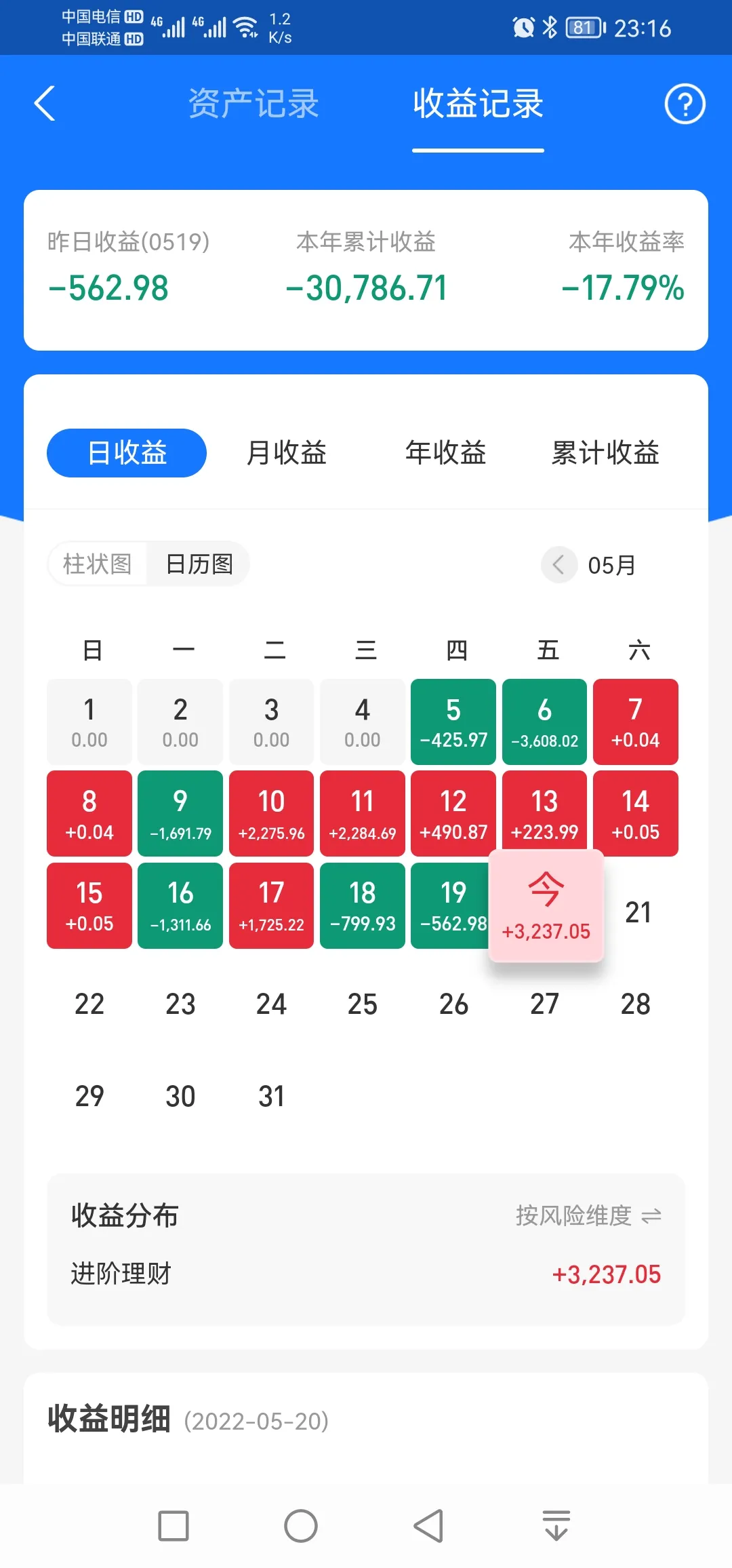Viewport: 732px width, 1568px height.
Task: Switch to 年收益 view
Action: pyautogui.click(x=445, y=453)
